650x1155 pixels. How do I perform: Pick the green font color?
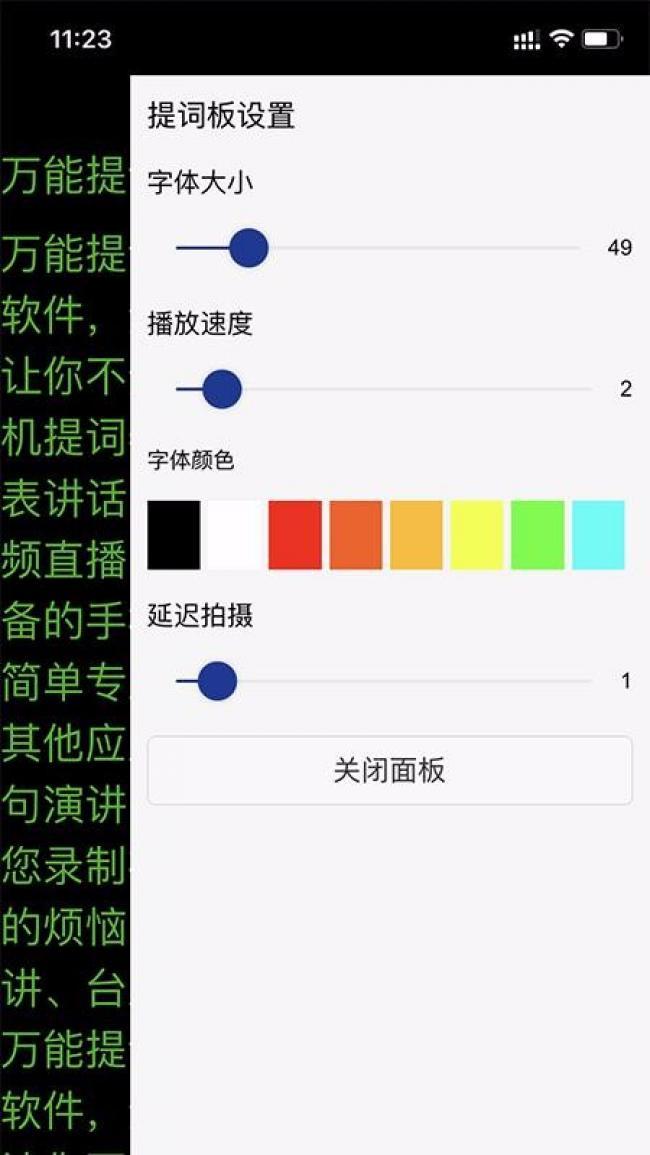click(x=538, y=535)
